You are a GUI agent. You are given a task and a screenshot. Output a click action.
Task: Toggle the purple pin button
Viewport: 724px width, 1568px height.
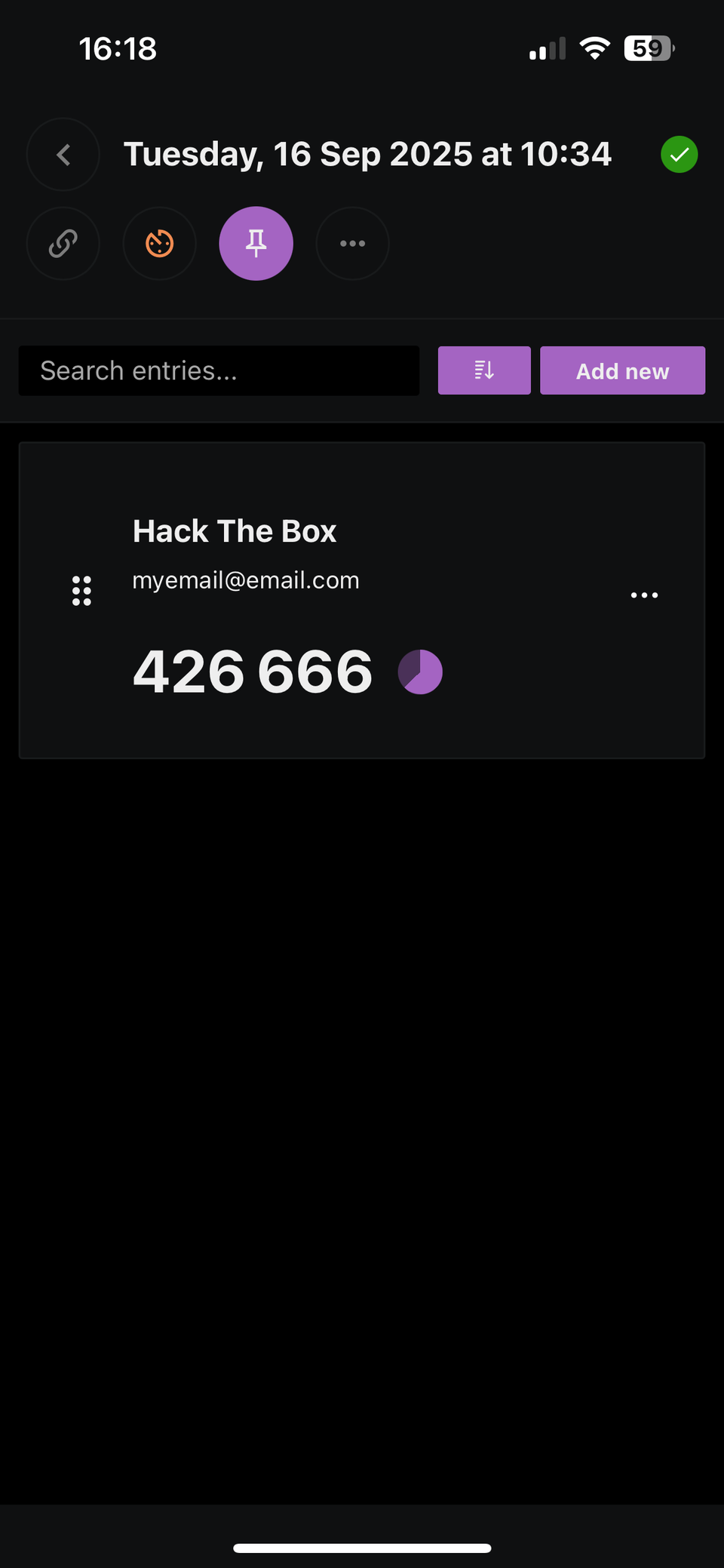256,244
